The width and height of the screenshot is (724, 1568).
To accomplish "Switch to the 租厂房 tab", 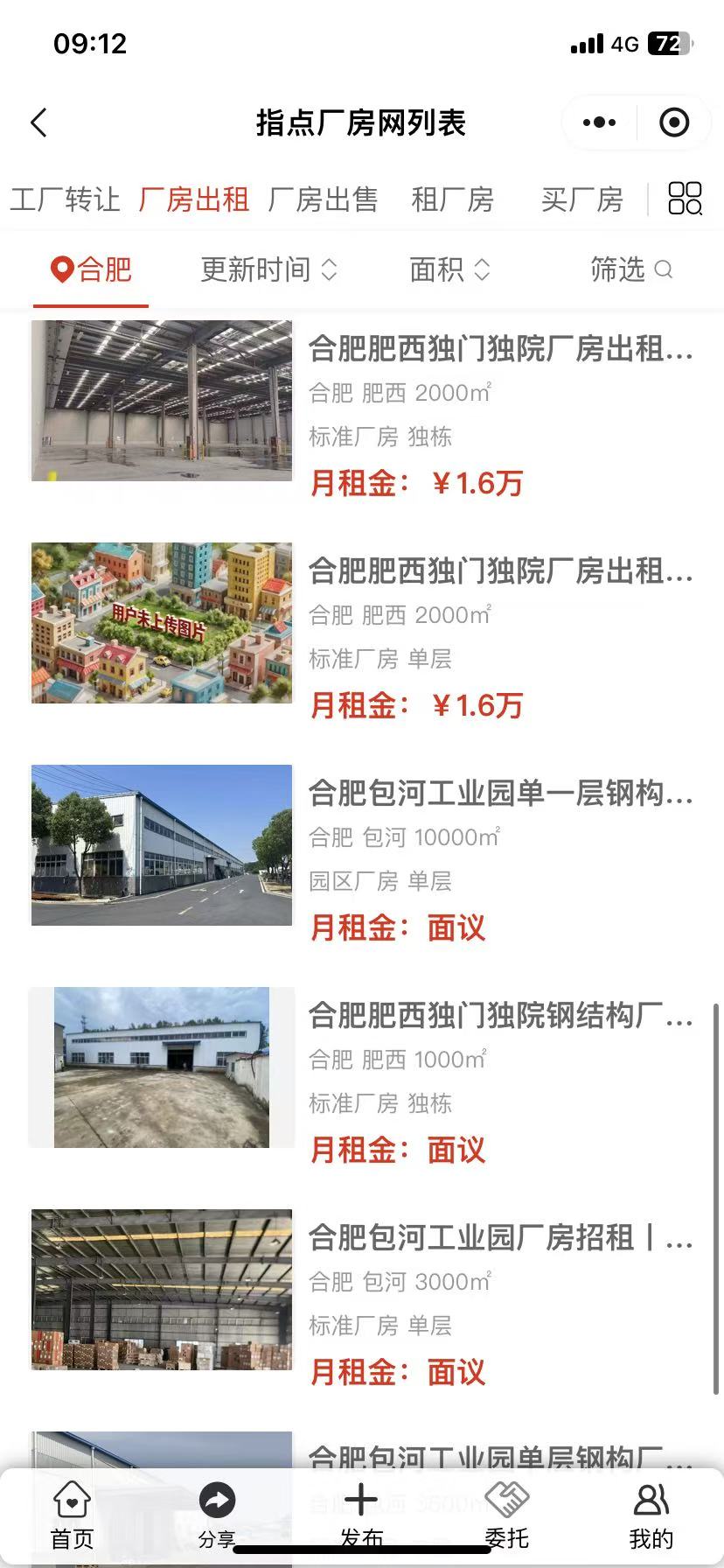I will coord(452,199).
